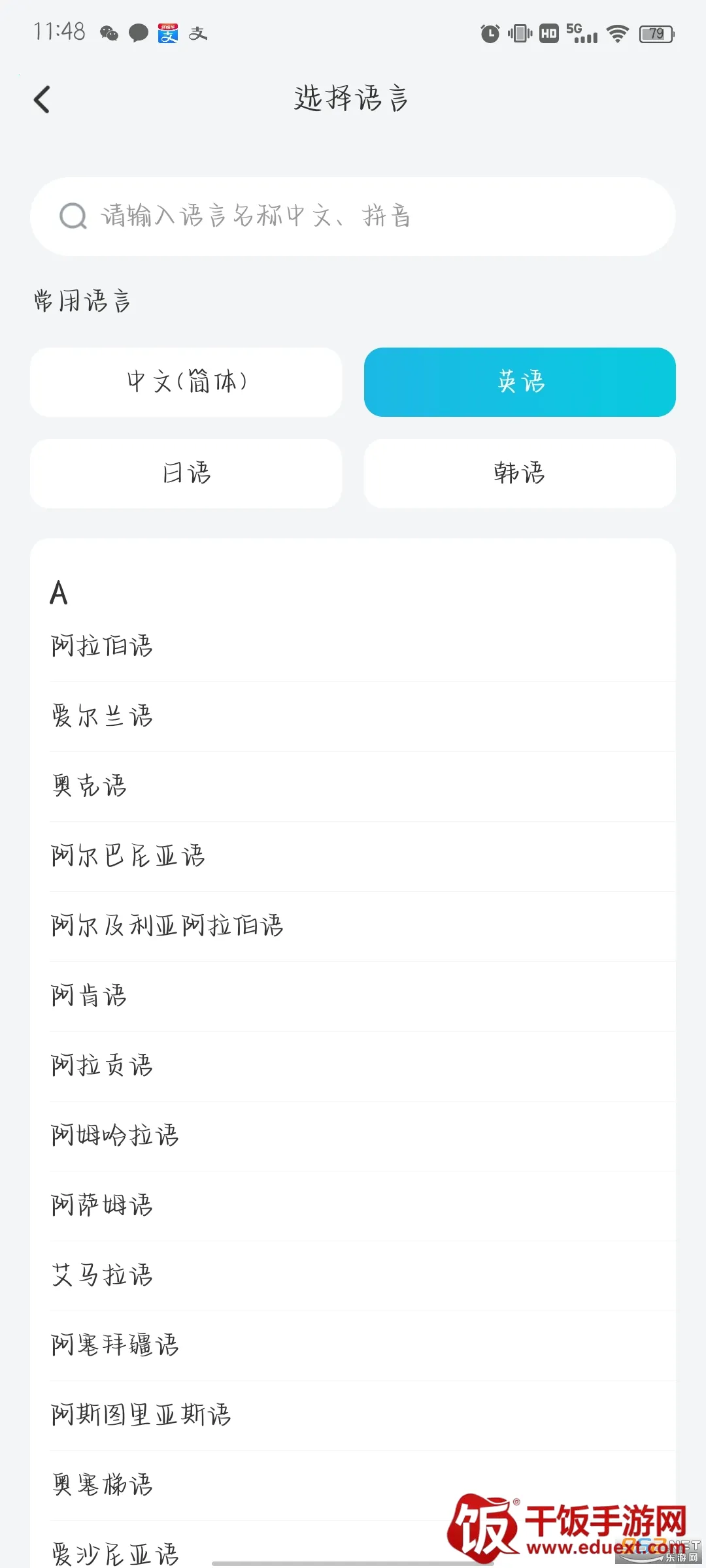Viewport: 706px width, 1568px height.
Task: Go back from the 选择语言 screen
Action: [42, 99]
